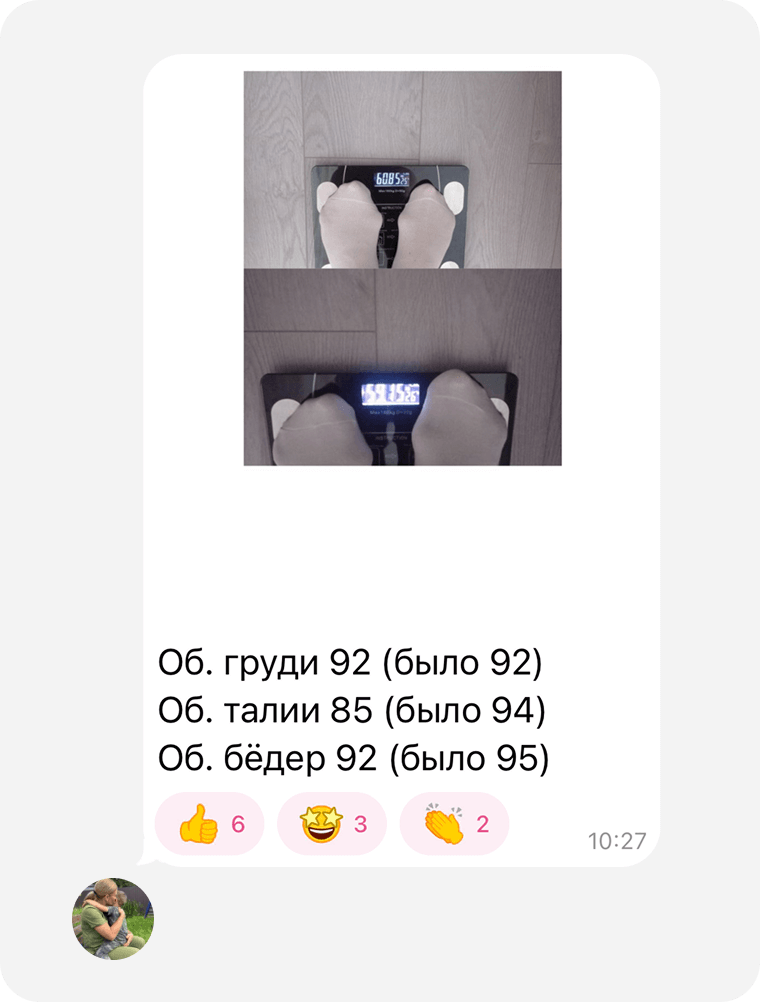Screen dimensions: 760x1002
Task: Open the scale photo in the message
Action: (x=402, y=268)
